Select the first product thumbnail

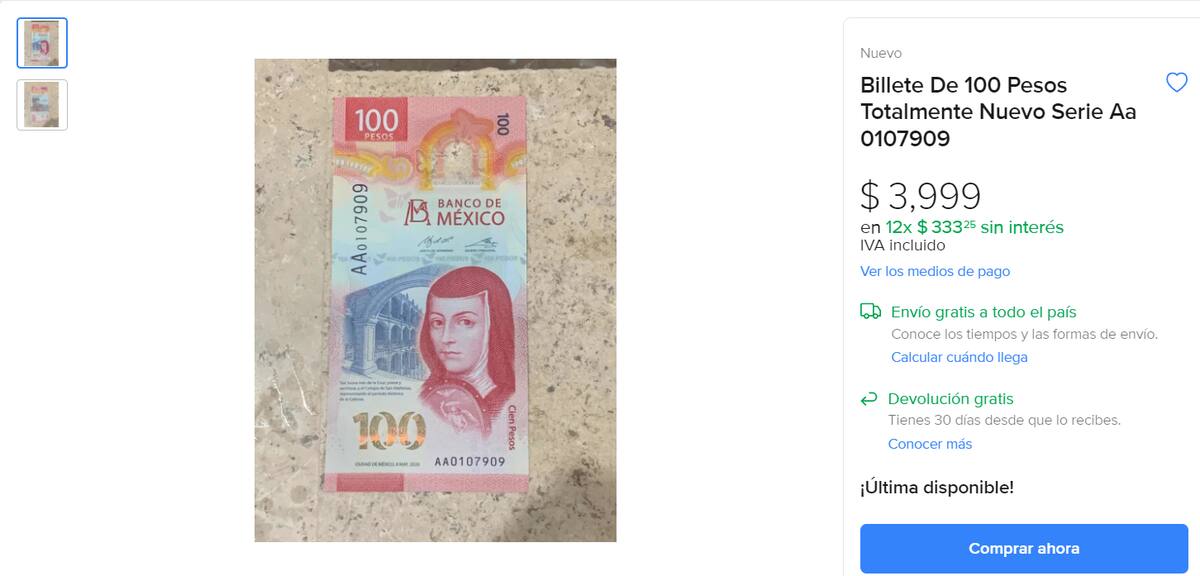click(x=42, y=43)
